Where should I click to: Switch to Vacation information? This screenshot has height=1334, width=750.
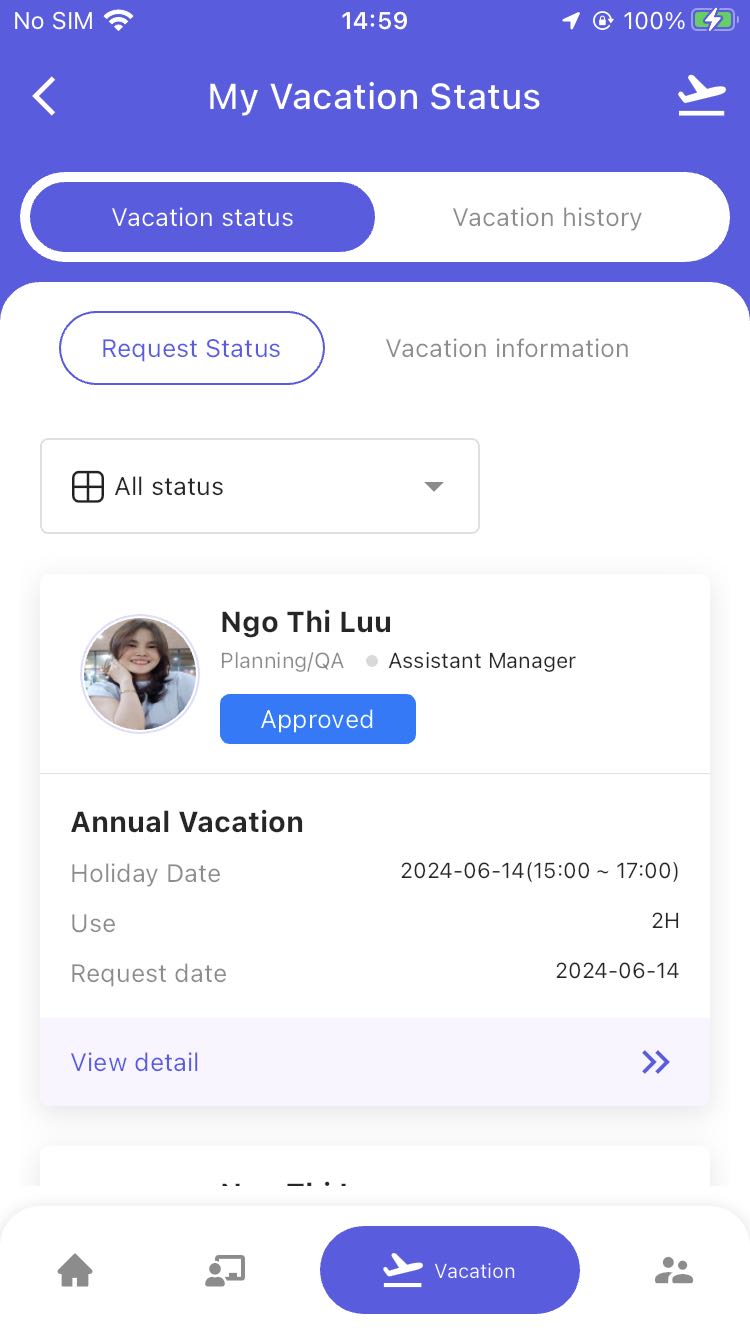507,348
